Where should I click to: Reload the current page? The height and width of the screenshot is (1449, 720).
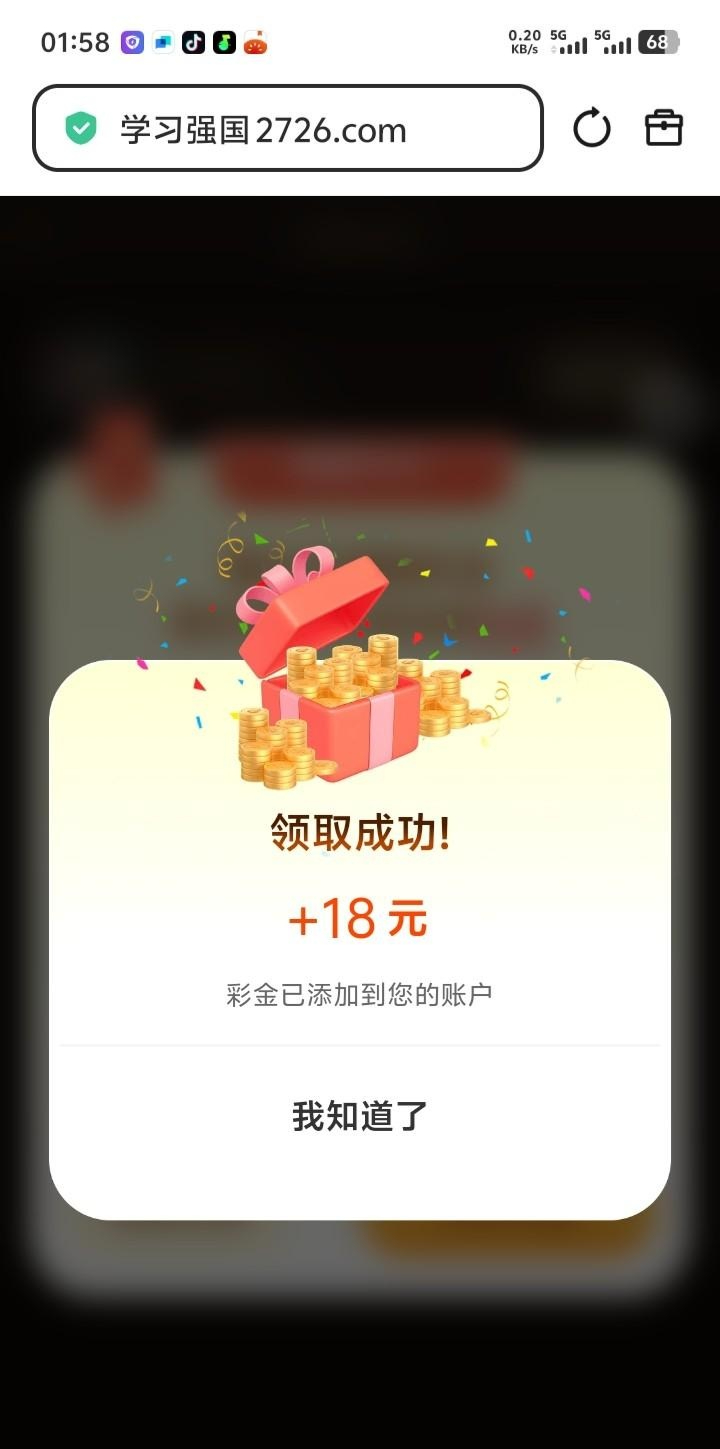[591, 128]
